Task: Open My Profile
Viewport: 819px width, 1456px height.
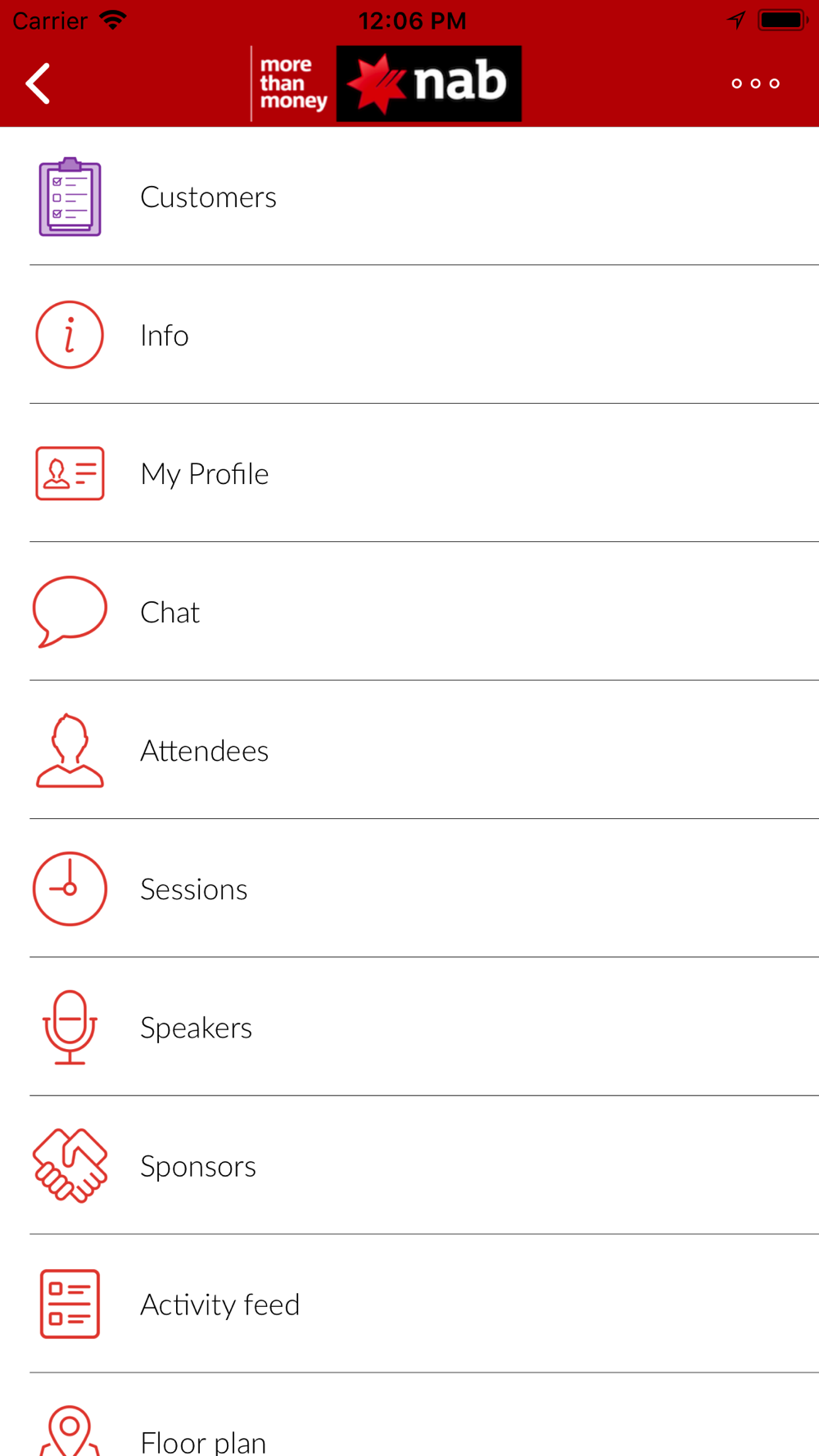Action: (x=409, y=473)
